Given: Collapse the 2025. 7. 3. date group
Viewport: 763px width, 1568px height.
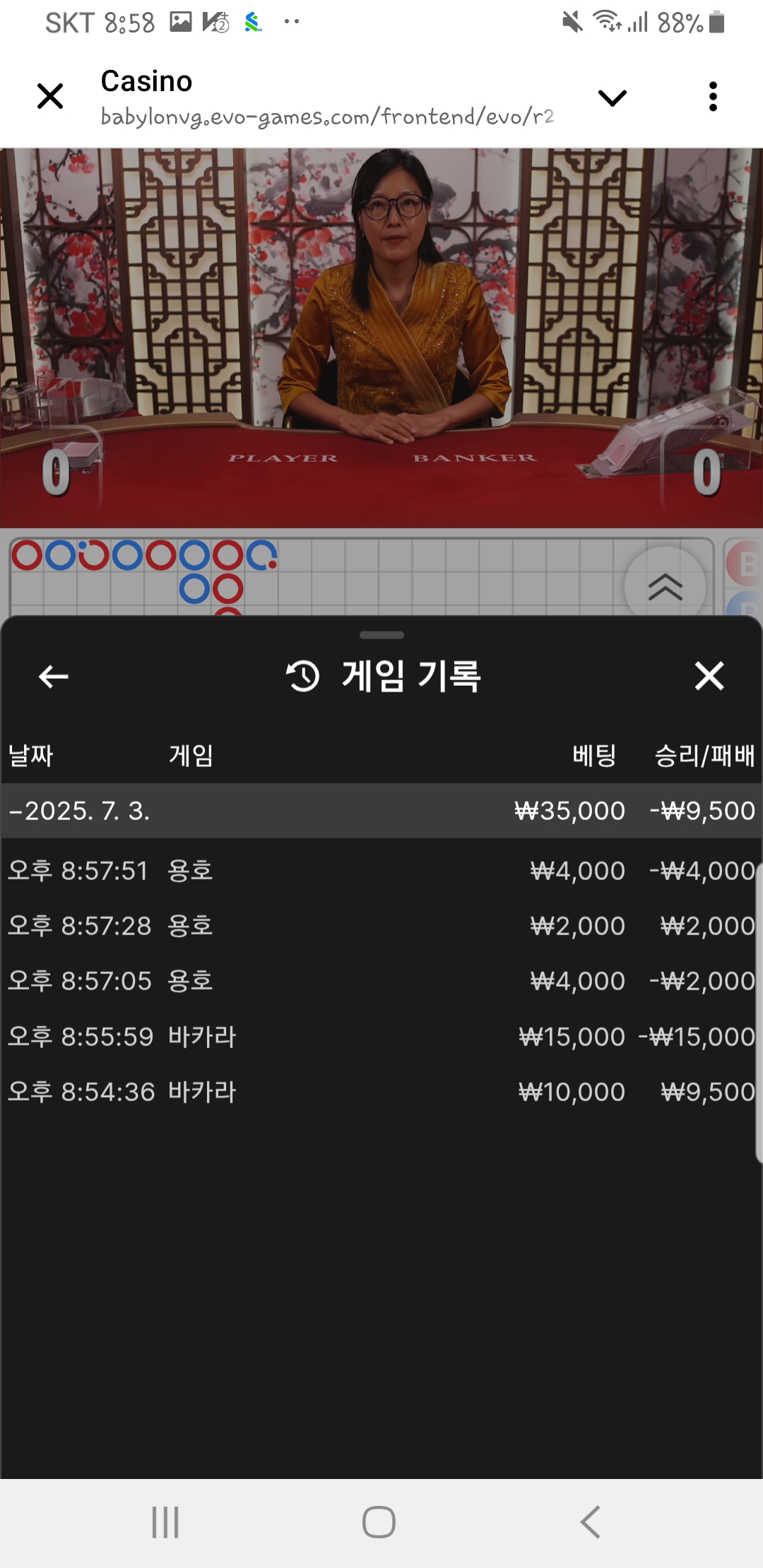Looking at the screenshot, I should pos(381,811).
